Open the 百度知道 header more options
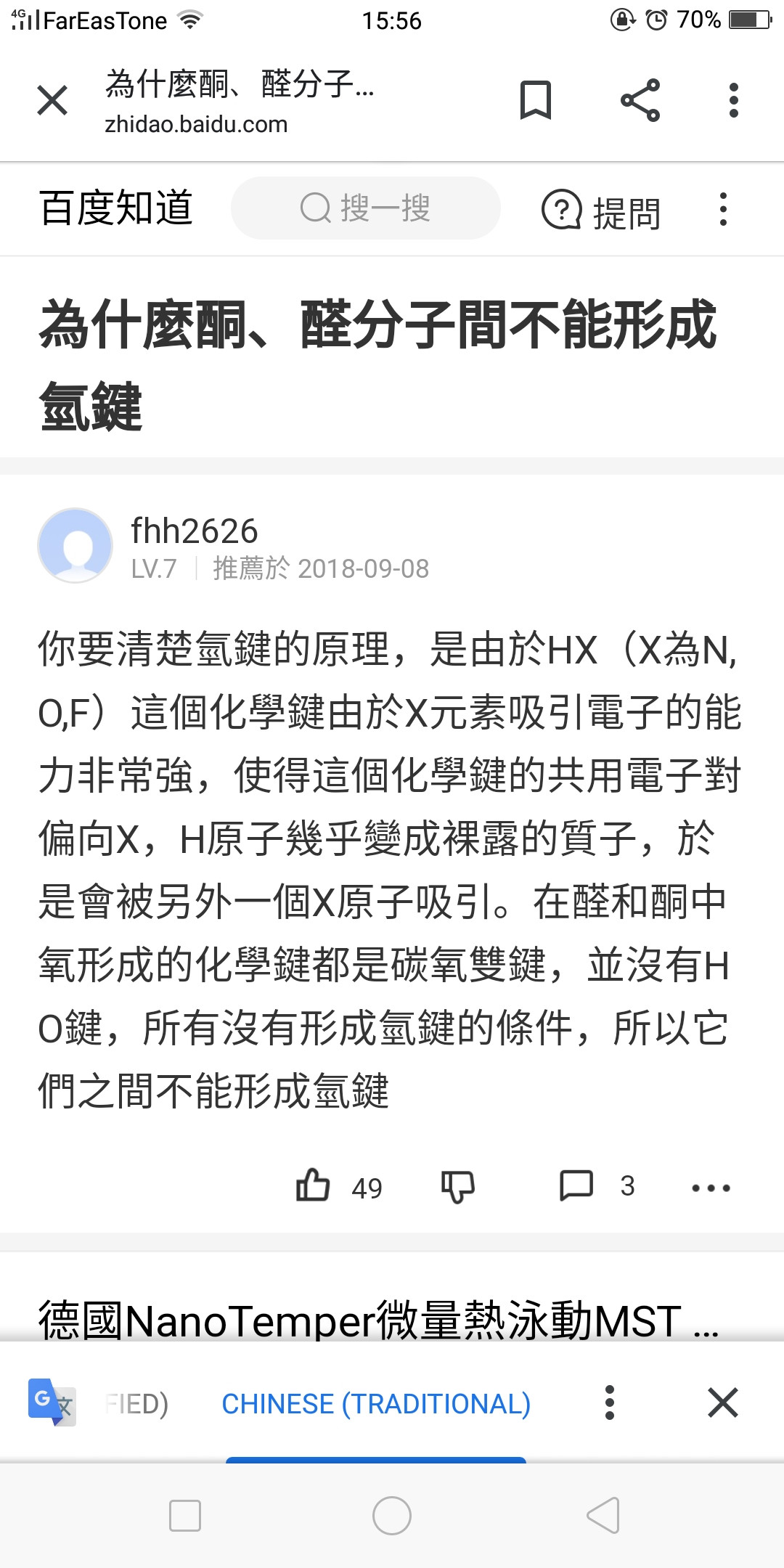784x1568 pixels. click(x=723, y=210)
